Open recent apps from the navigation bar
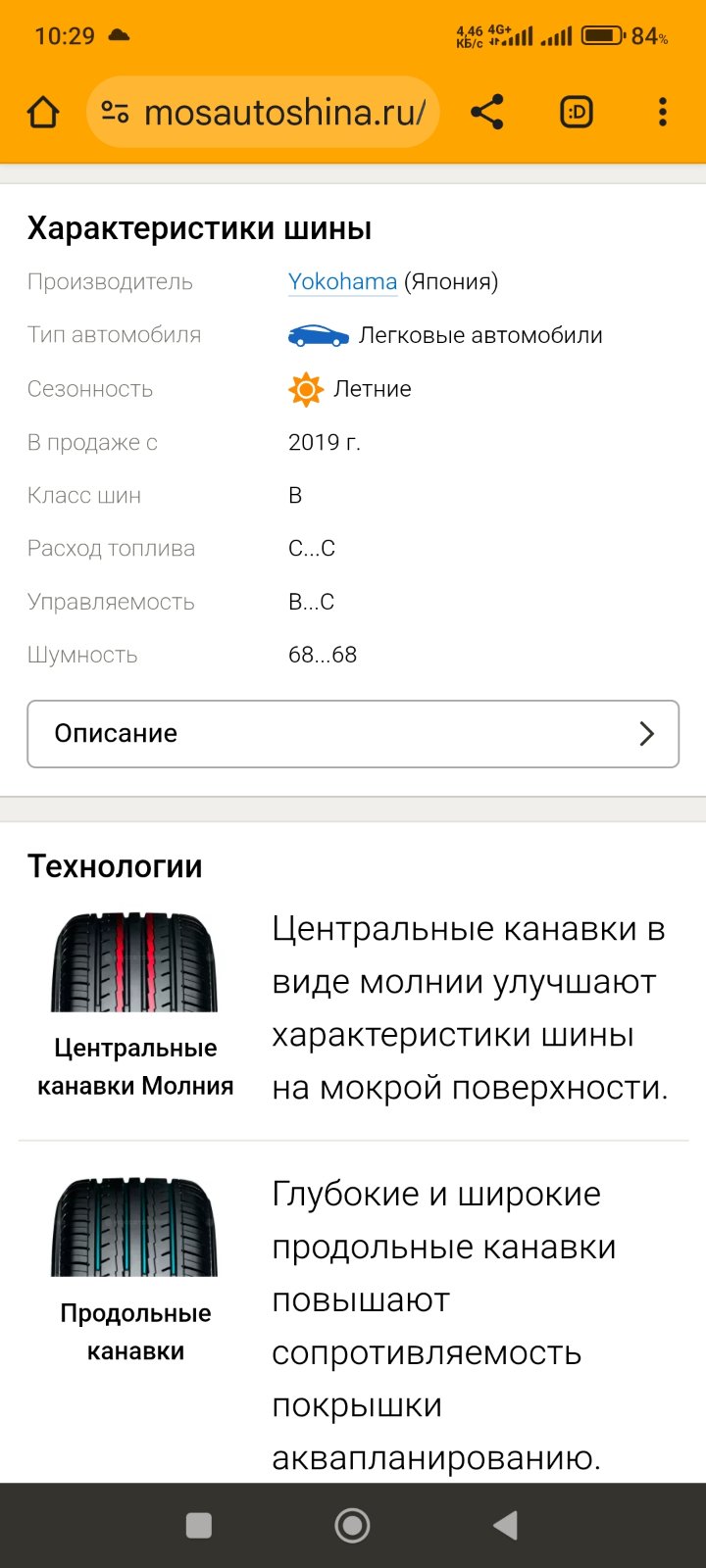This screenshot has height=1568, width=706. coord(199,1525)
